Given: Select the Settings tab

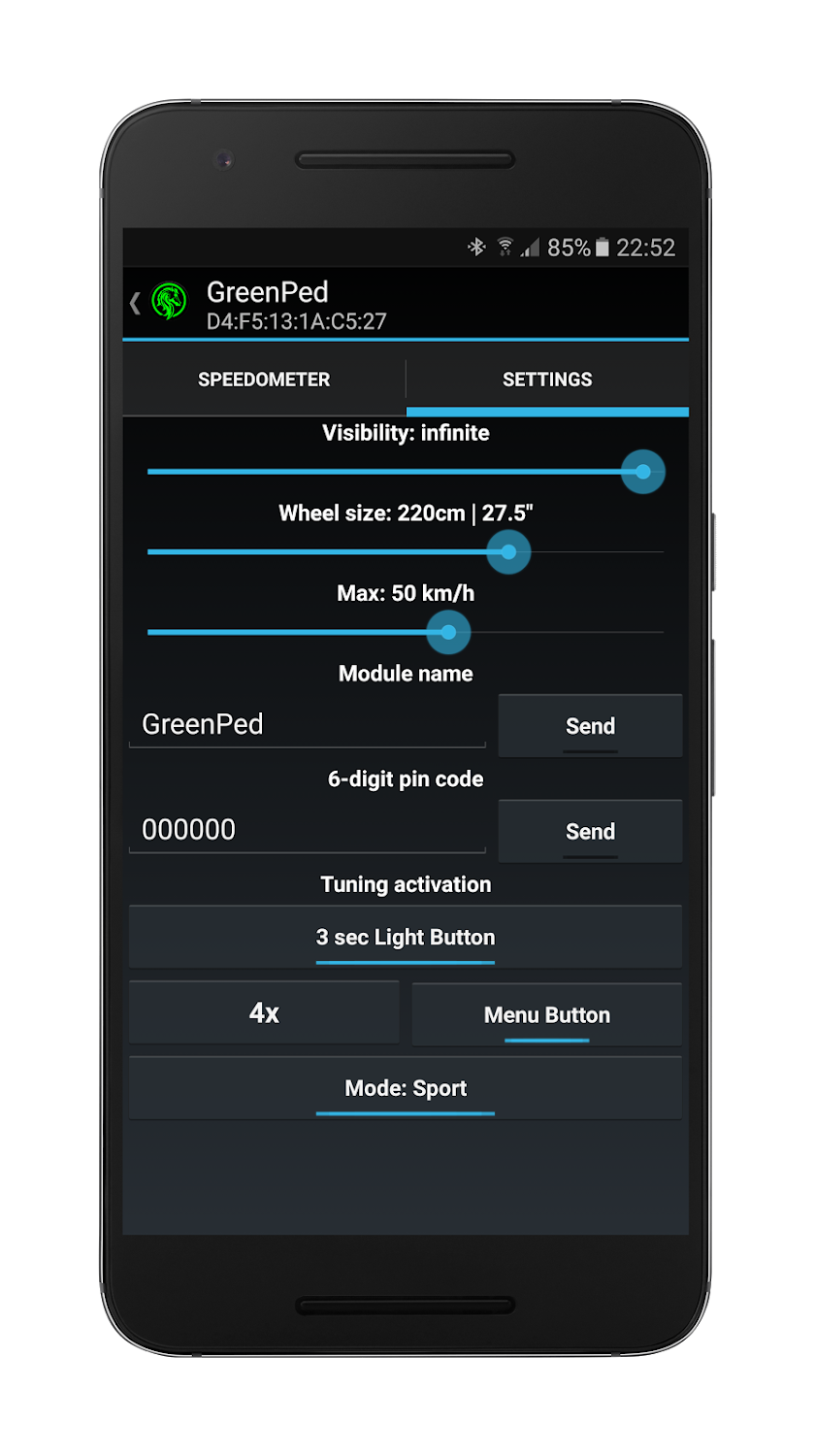Looking at the screenshot, I should [x=547, y=380].
